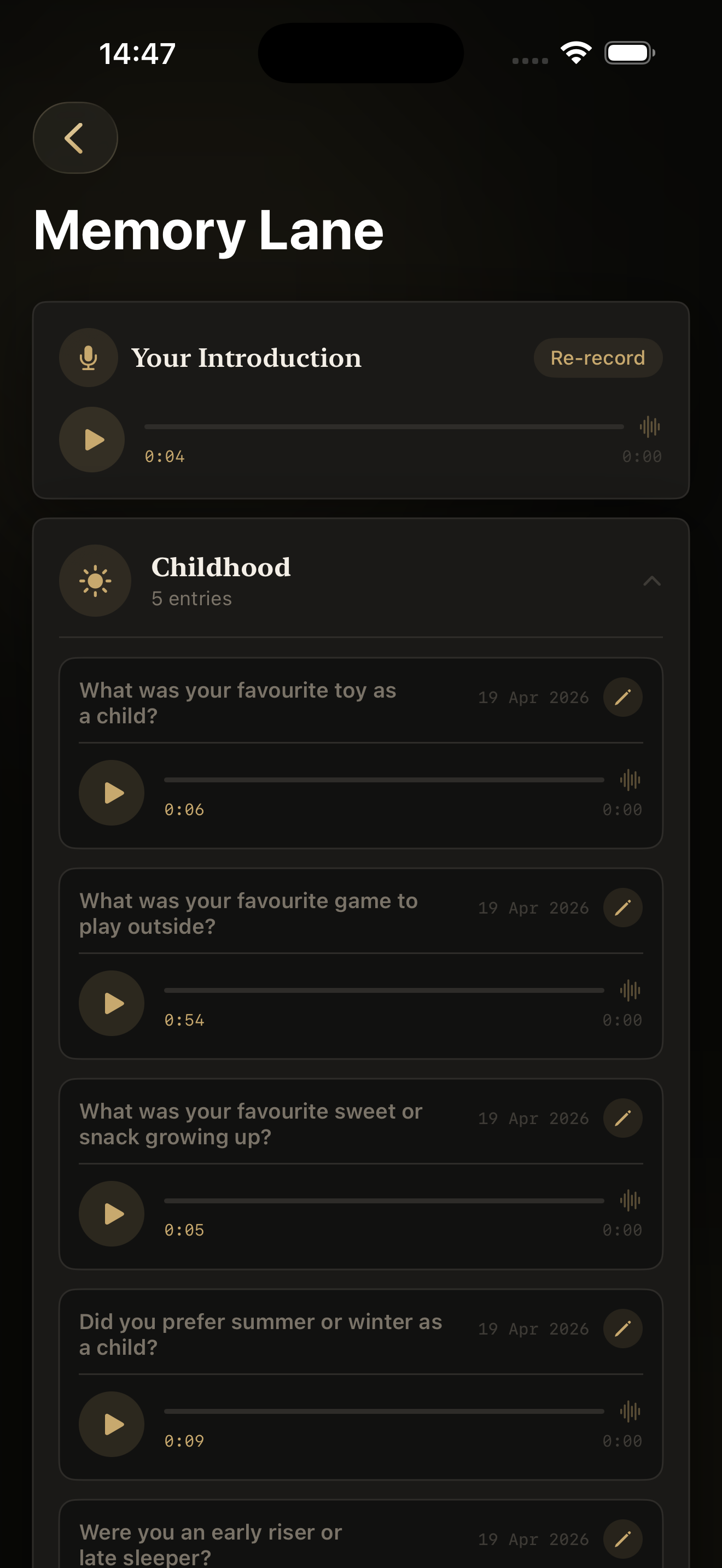Play the favourite game recording
722x1568 pixels.
tap(112, 1003)
